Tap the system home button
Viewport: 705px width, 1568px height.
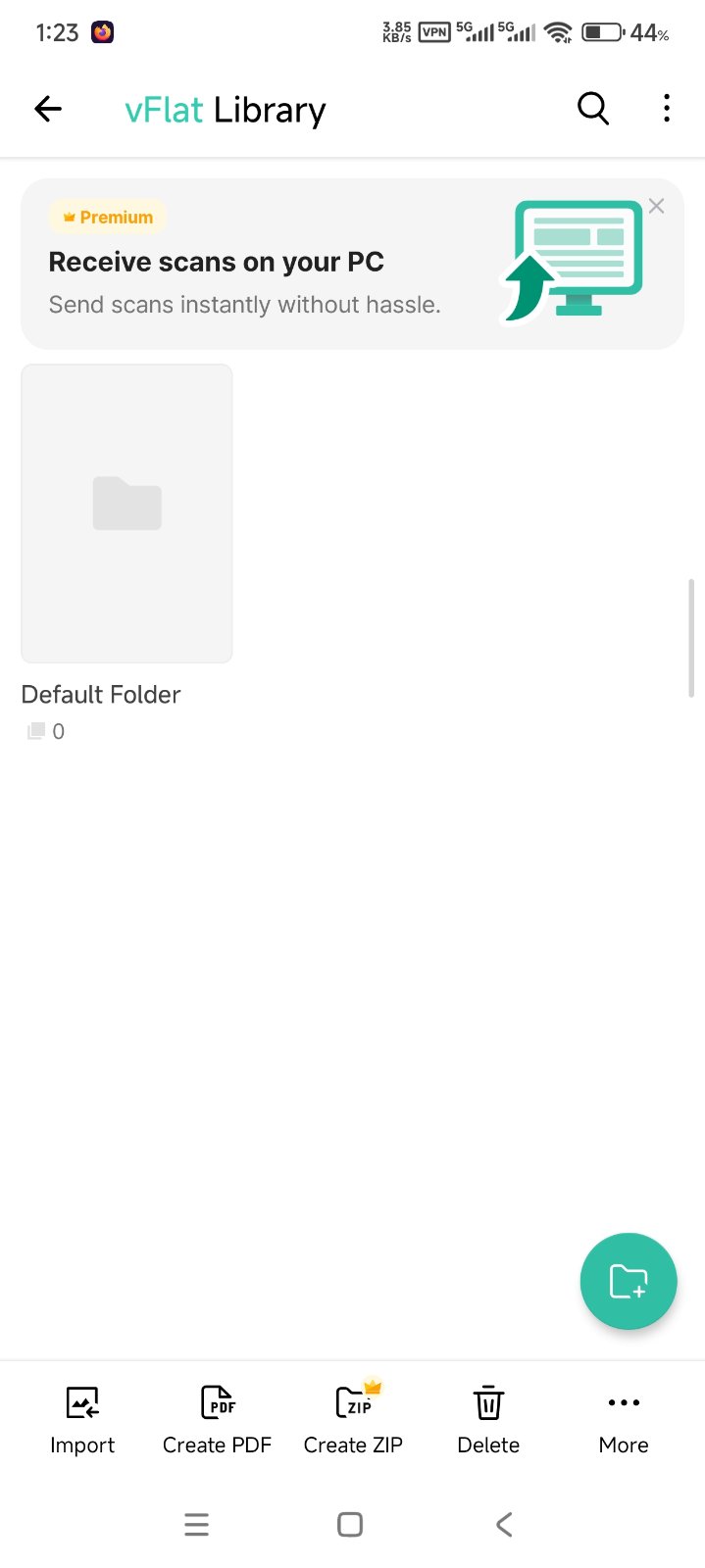[350, 1524]
